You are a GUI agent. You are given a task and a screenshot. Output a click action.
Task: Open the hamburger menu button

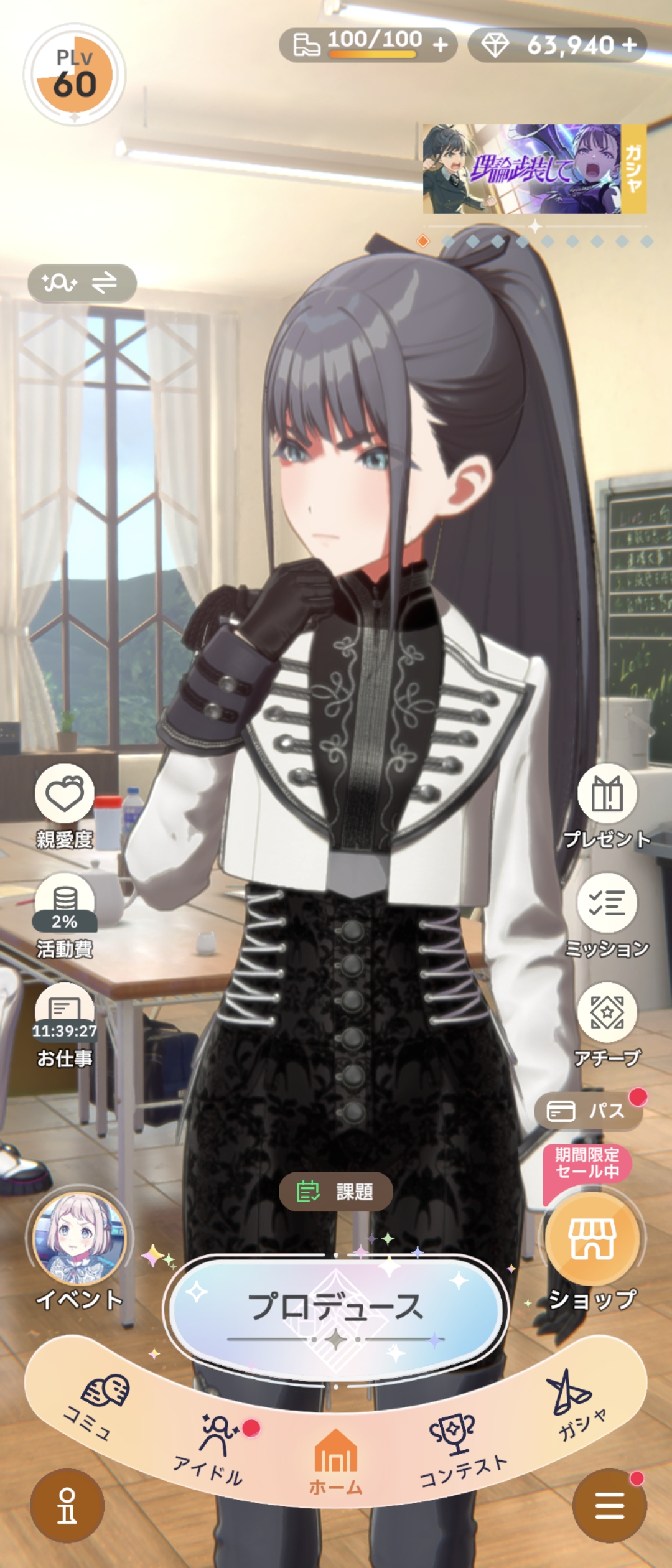(609, 1506)
